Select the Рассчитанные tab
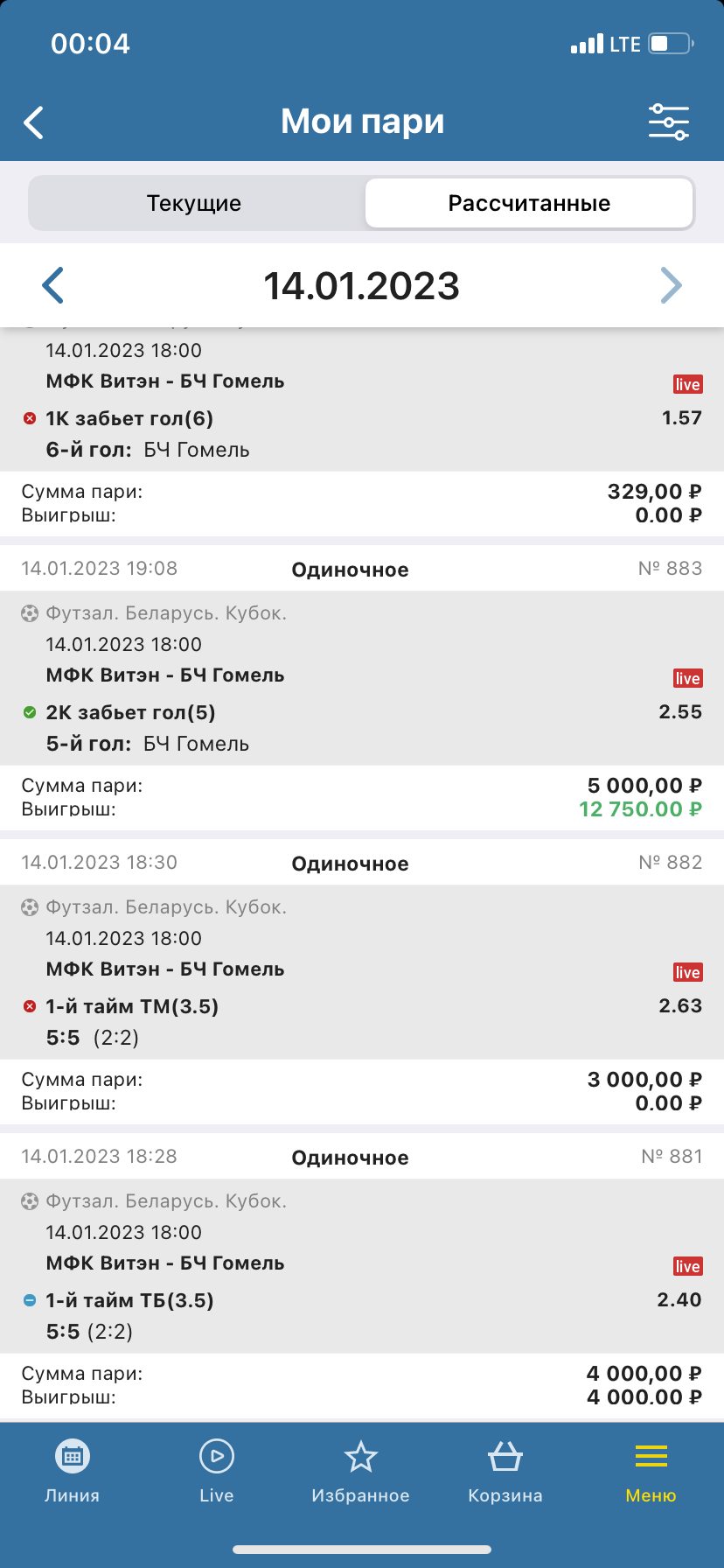Image resolution: width=724 pixels, height=1568 pixels. point(529,203)
